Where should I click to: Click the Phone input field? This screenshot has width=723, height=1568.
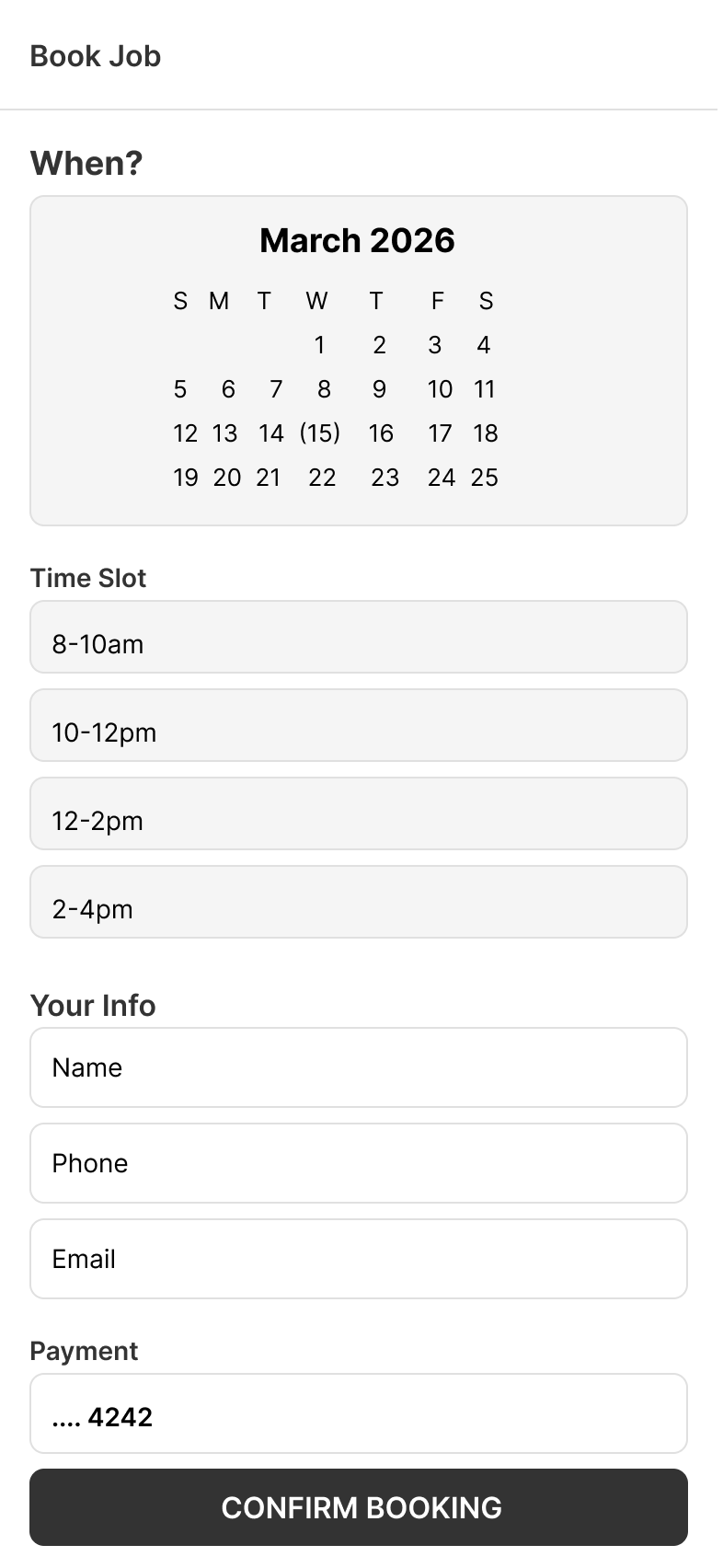click(359, 1163)
